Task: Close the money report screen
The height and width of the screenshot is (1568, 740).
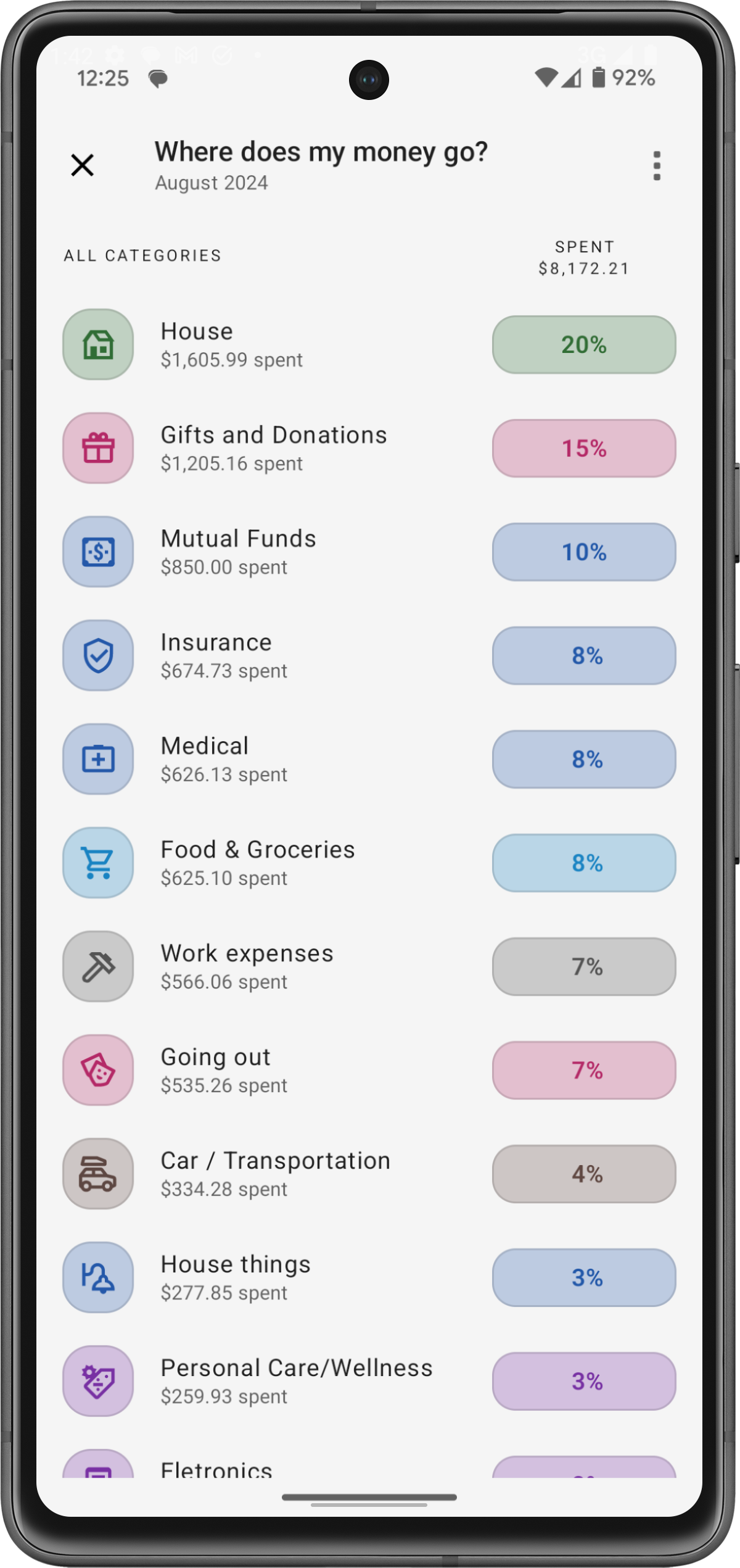Action: click(x=82, y=165)
